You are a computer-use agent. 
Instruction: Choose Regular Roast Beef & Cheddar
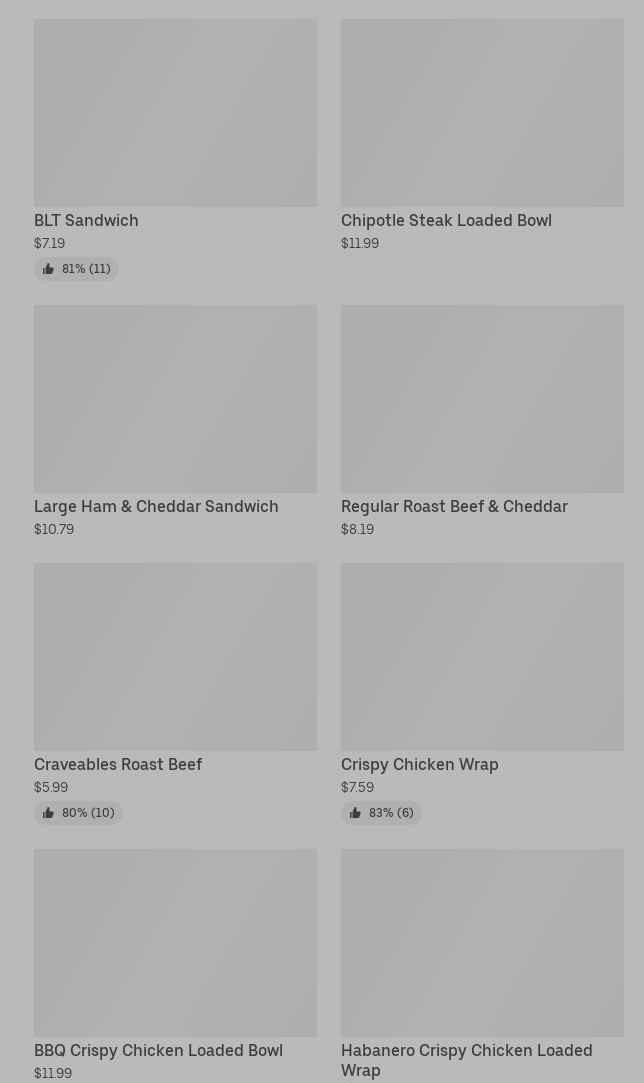click(482, 421)
